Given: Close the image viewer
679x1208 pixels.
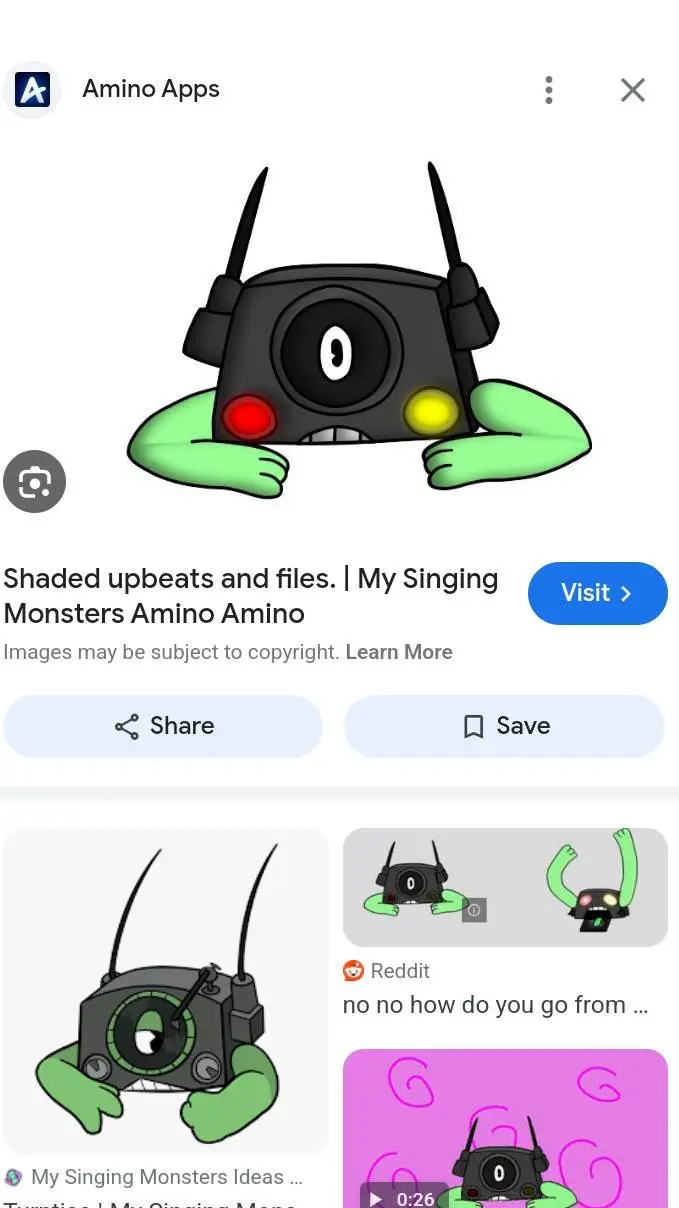Looking at the screenshot, I should 632,90.
